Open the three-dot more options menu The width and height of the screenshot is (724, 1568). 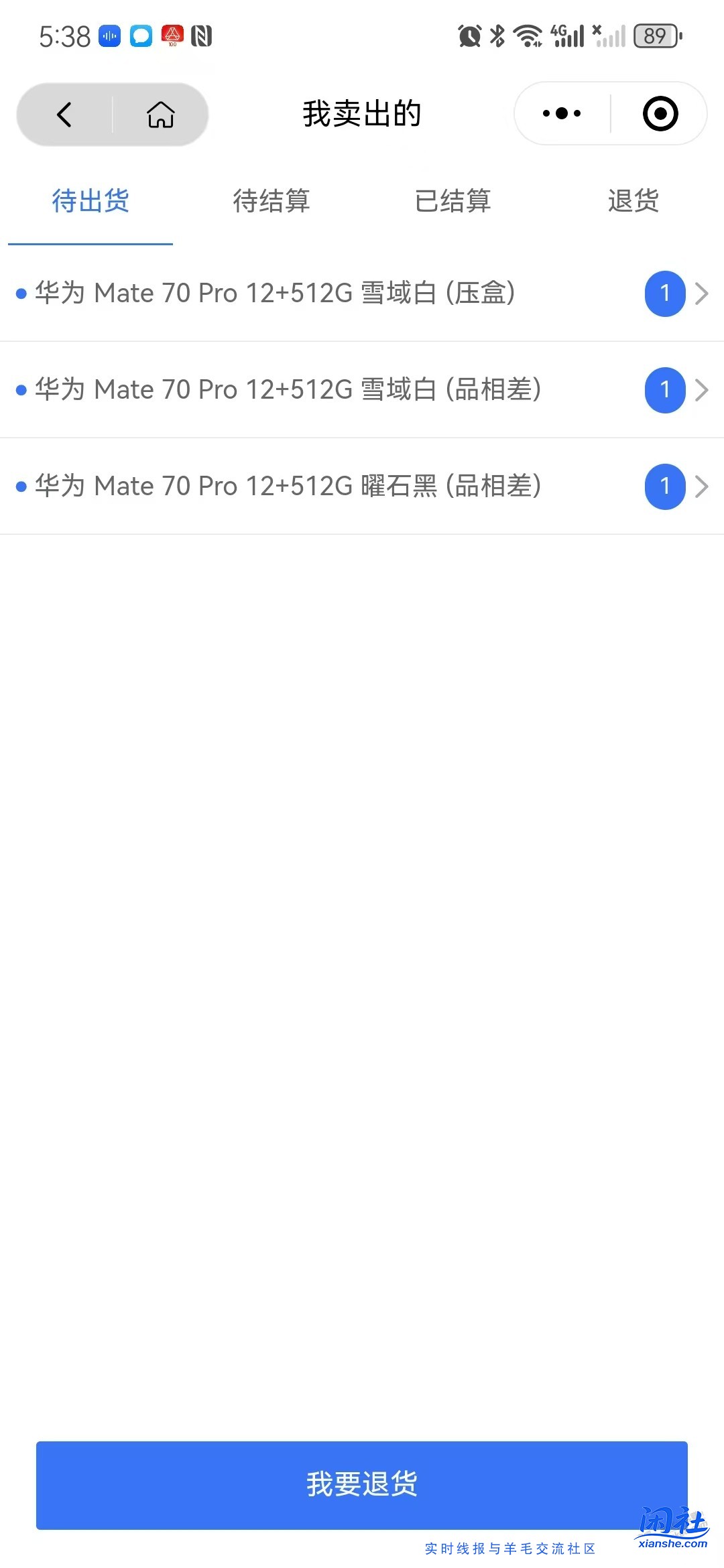(562, 114)
